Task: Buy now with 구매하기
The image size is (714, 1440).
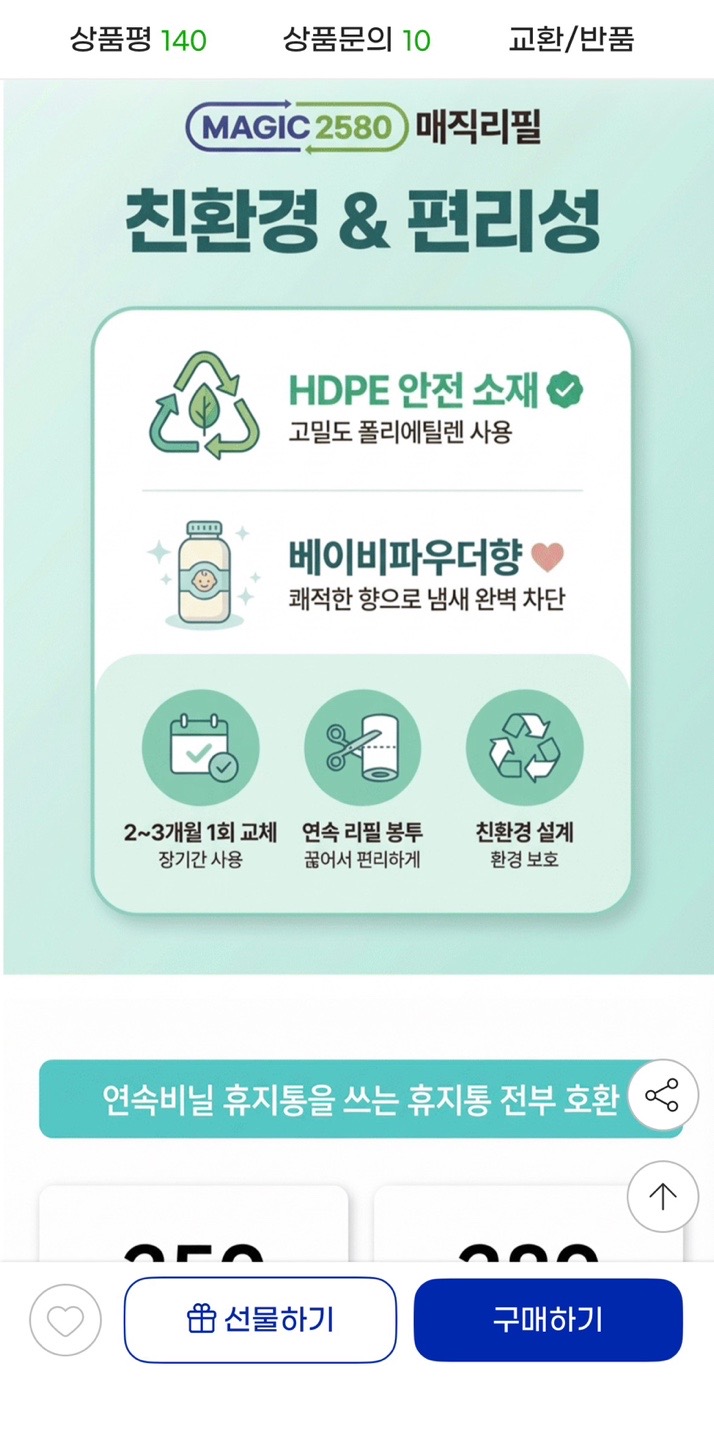Action: (548, 1320)
